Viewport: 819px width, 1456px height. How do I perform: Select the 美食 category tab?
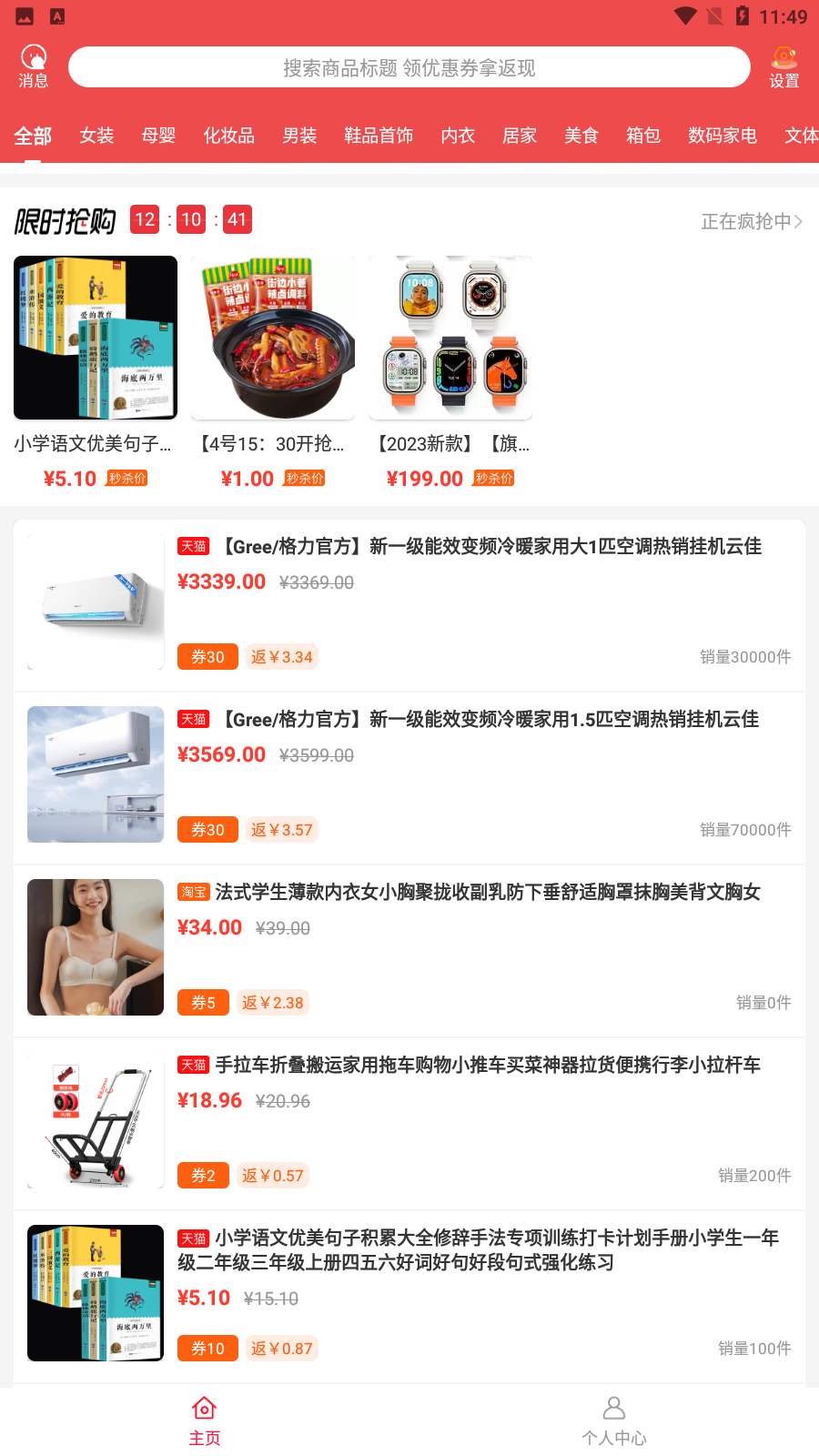pos(581,136)
